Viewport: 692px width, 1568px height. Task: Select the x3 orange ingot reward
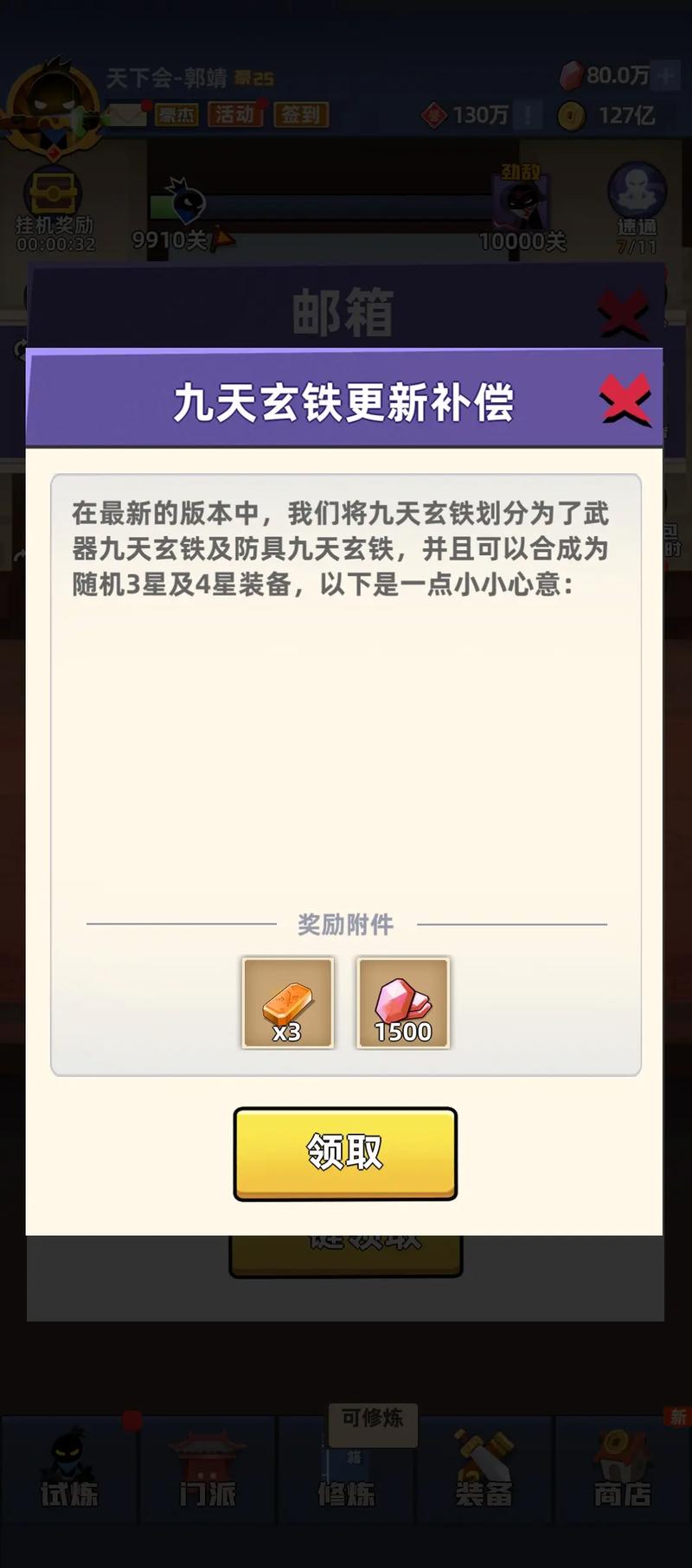(288, 1003)
